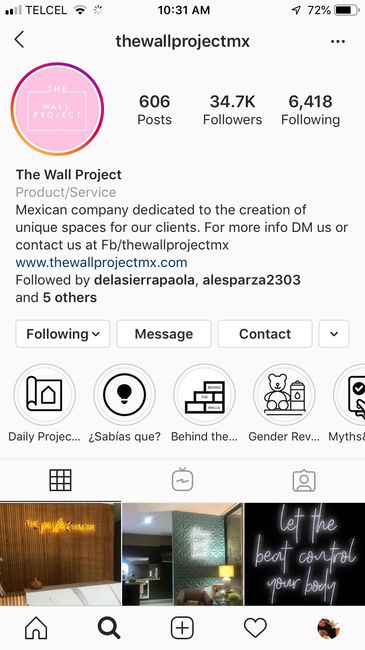Visit the www.thewallprojectmx.com link
This screenshot has width=365, height=650.
click(101, 262)
